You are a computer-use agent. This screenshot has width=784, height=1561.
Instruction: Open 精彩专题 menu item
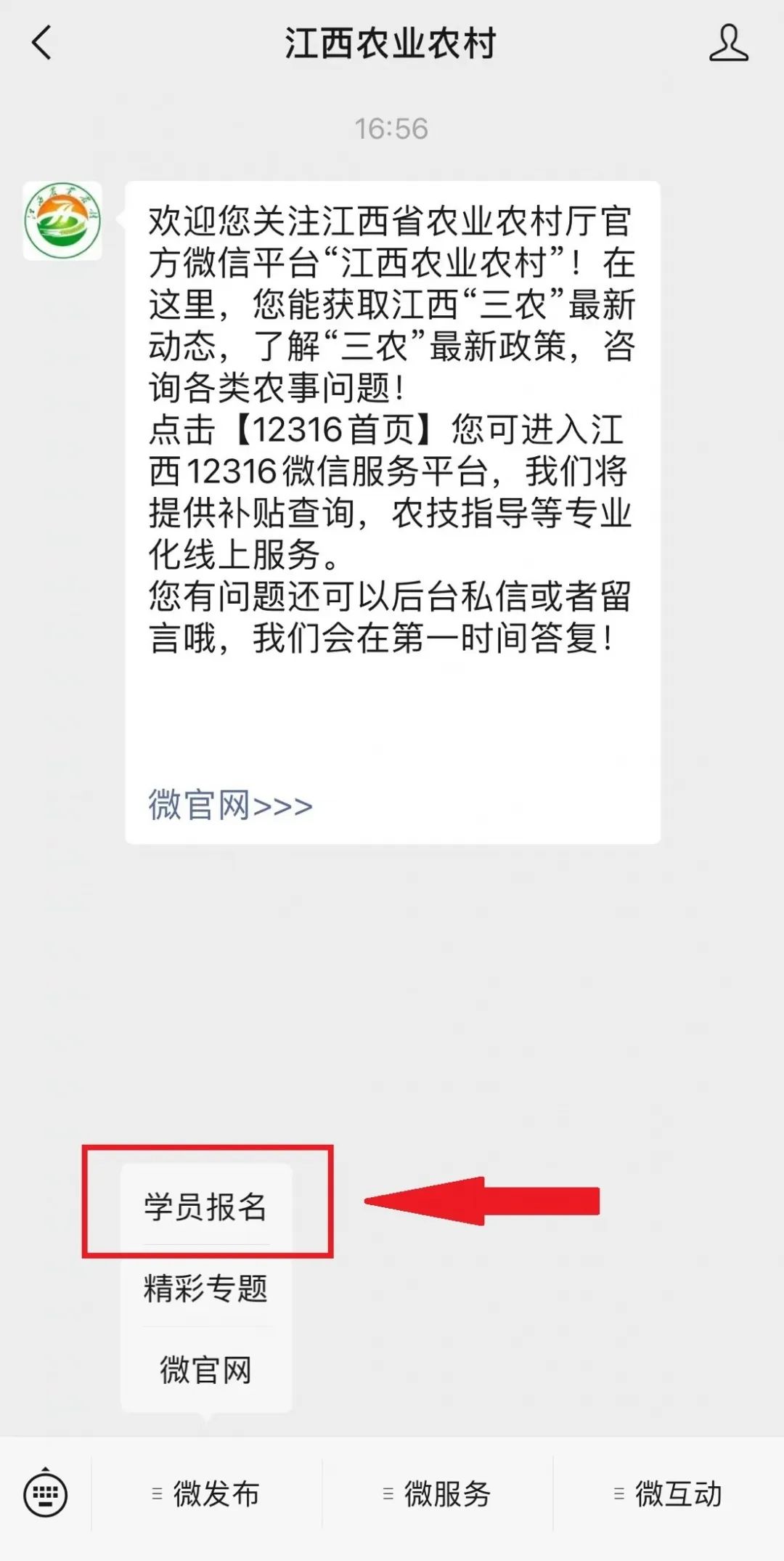click(205, 1289)
